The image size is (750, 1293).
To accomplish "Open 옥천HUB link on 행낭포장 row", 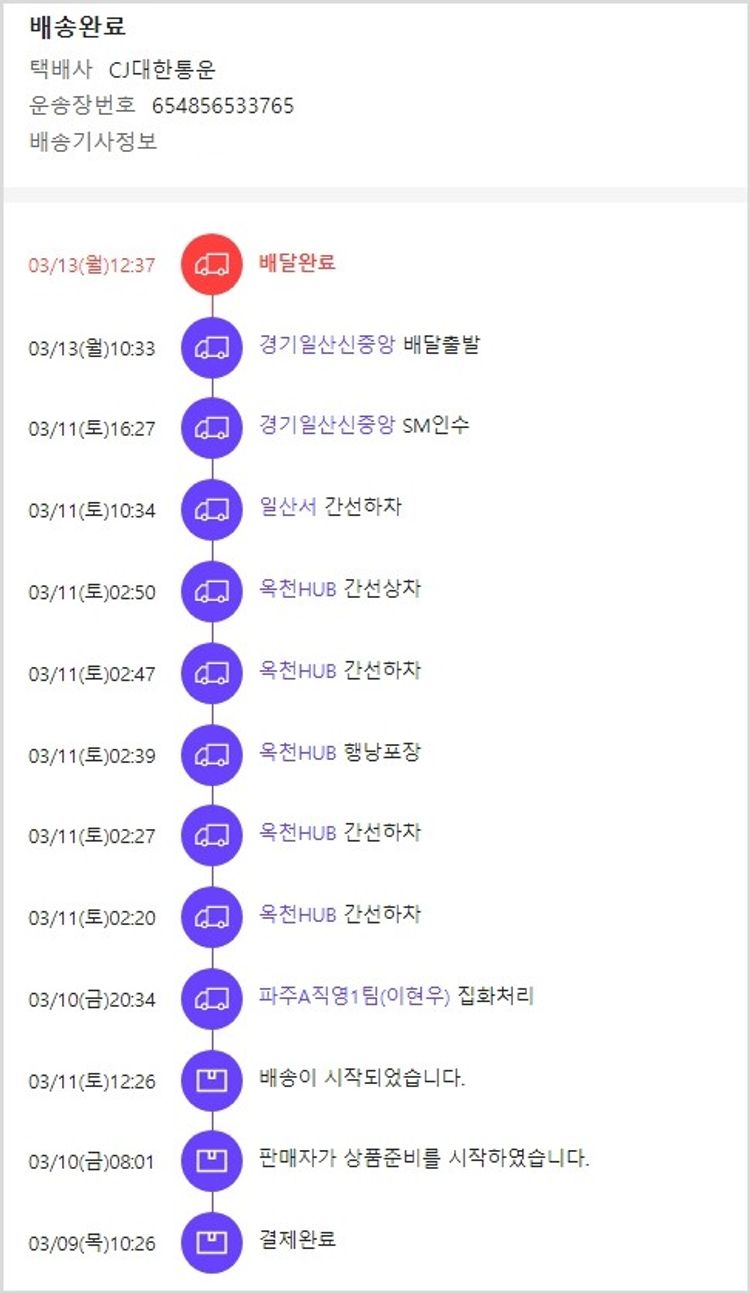I will pyautogui.click(x=297, y=752).
